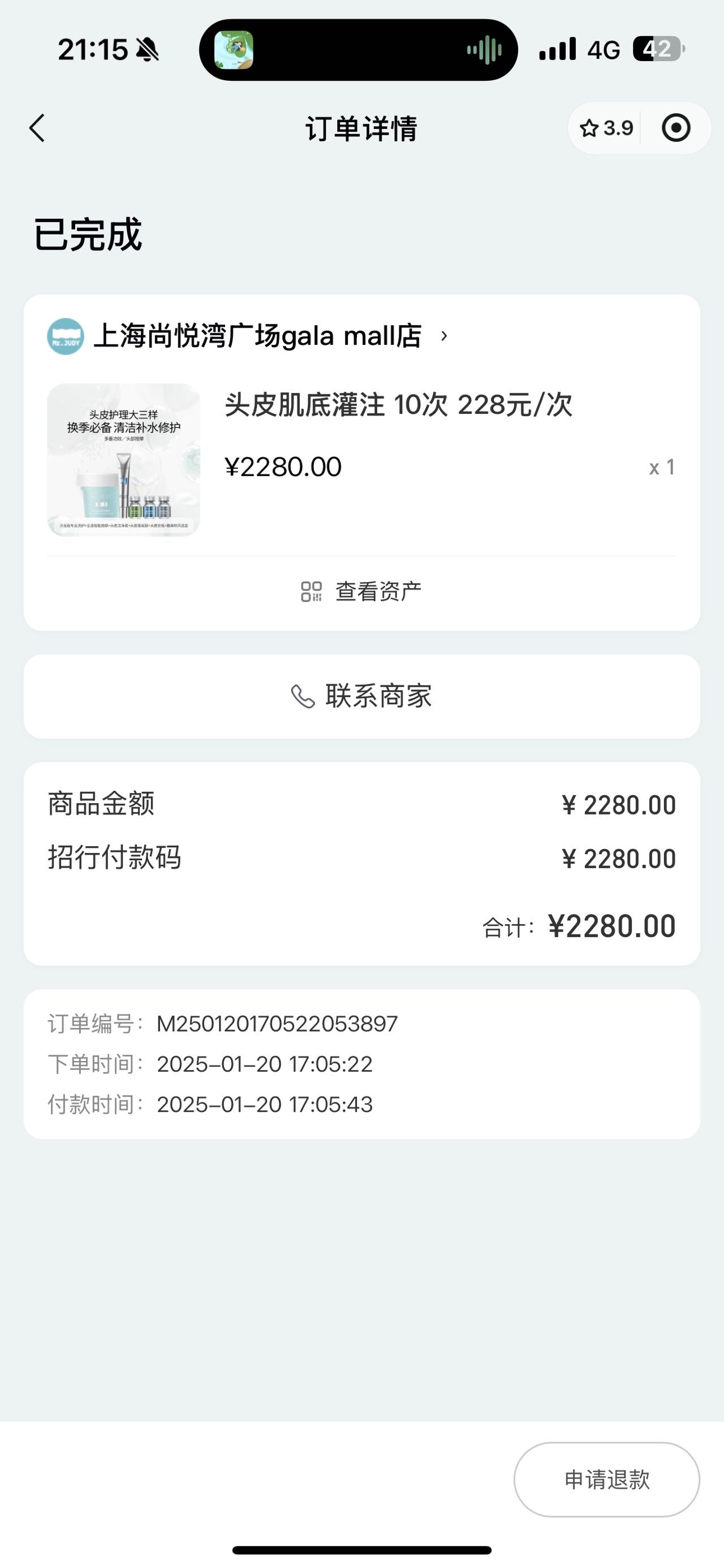
Task: Go back using the top-left arrow
Action: pyautogui.click(x=37, y=128)
